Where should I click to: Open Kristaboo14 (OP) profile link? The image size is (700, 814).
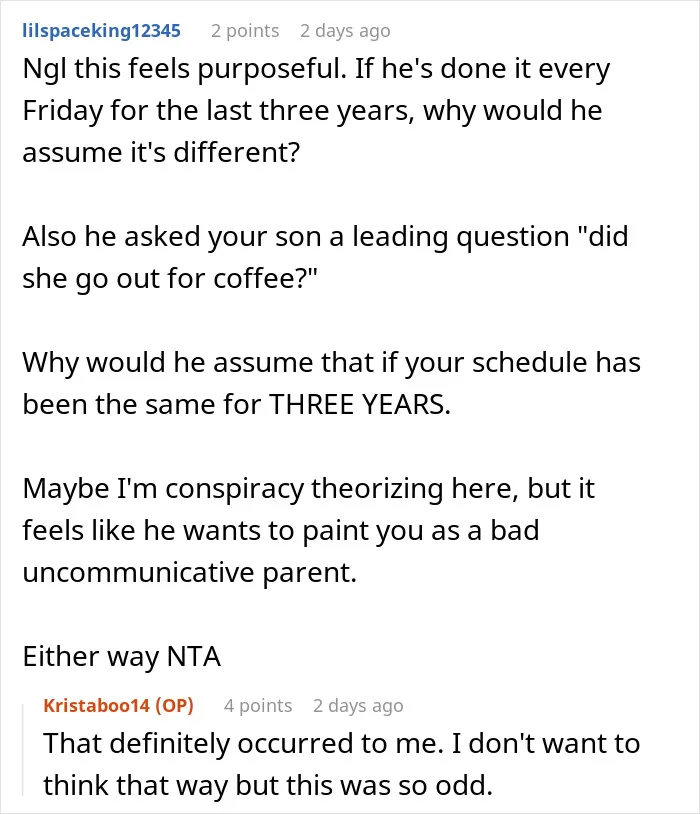point(118,706)
